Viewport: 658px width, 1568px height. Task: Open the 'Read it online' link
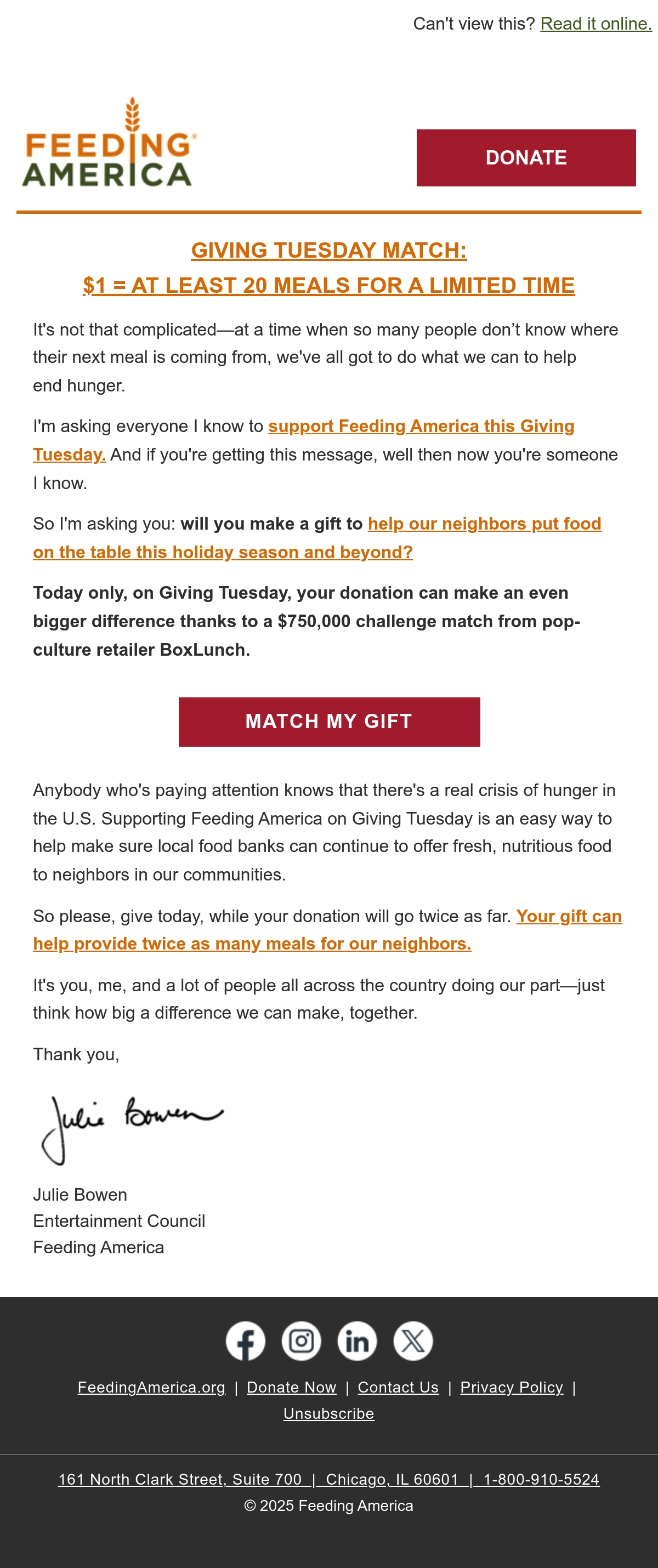pos(596,24)
